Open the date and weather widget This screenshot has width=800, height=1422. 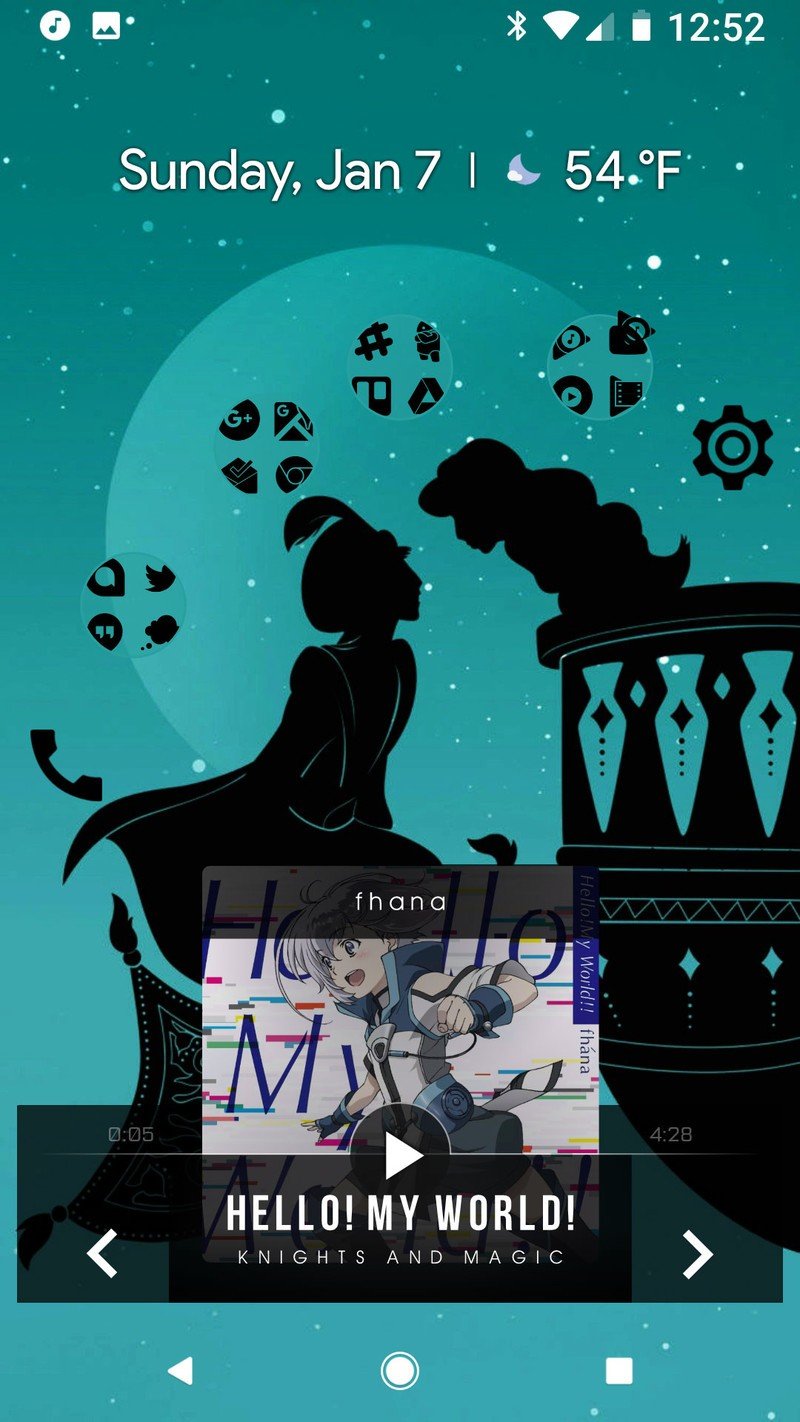[400, 171]
